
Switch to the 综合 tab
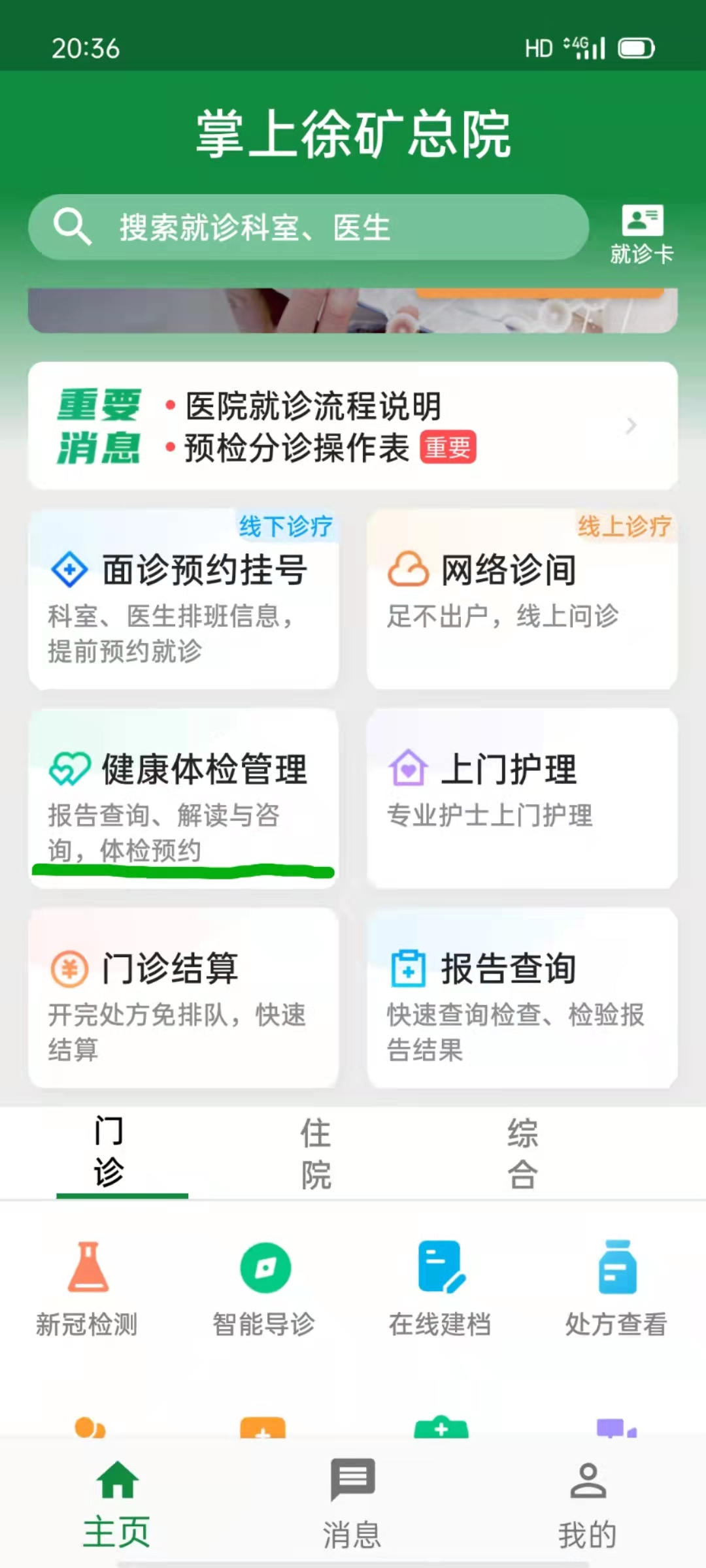(523, 1154)
